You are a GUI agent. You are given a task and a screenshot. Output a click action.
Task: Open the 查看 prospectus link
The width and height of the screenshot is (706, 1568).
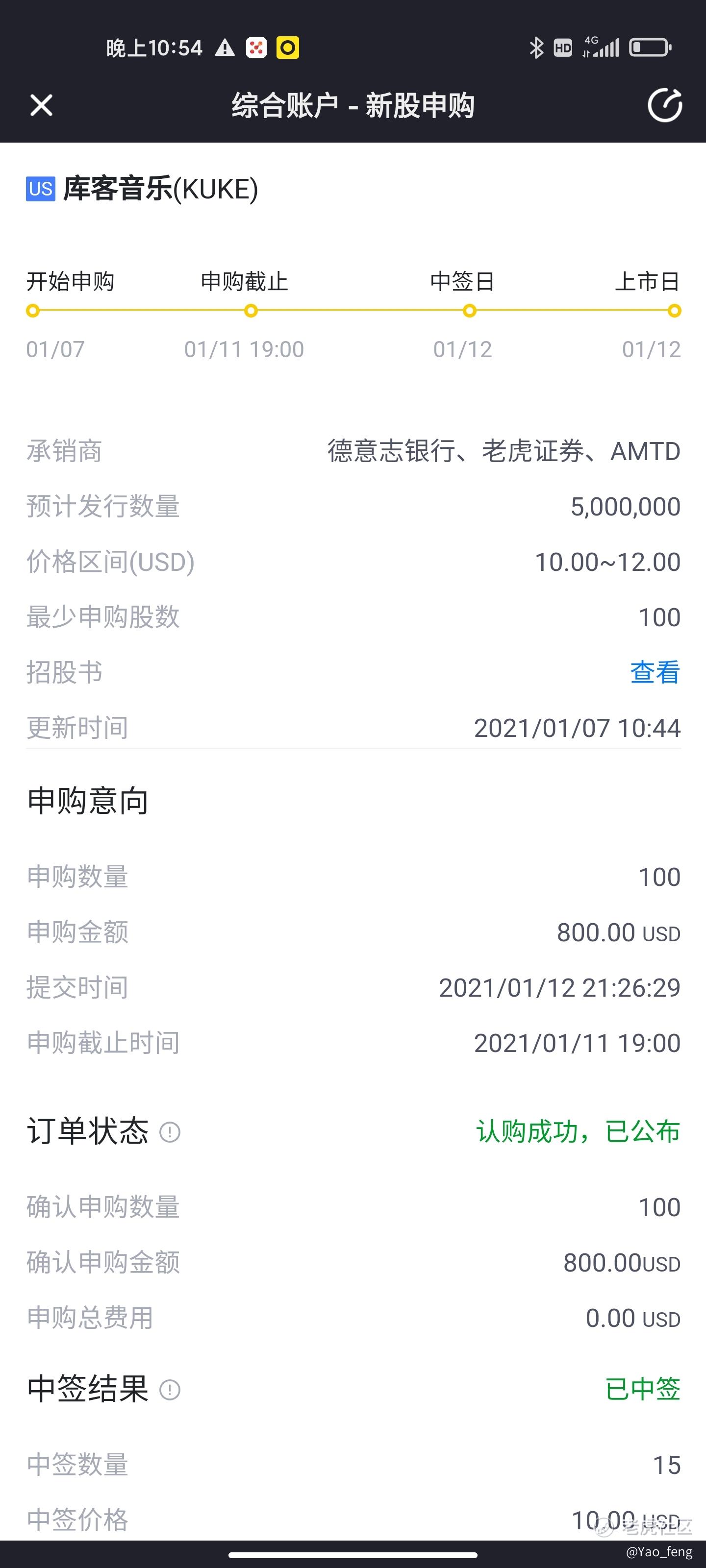(655, 673)
